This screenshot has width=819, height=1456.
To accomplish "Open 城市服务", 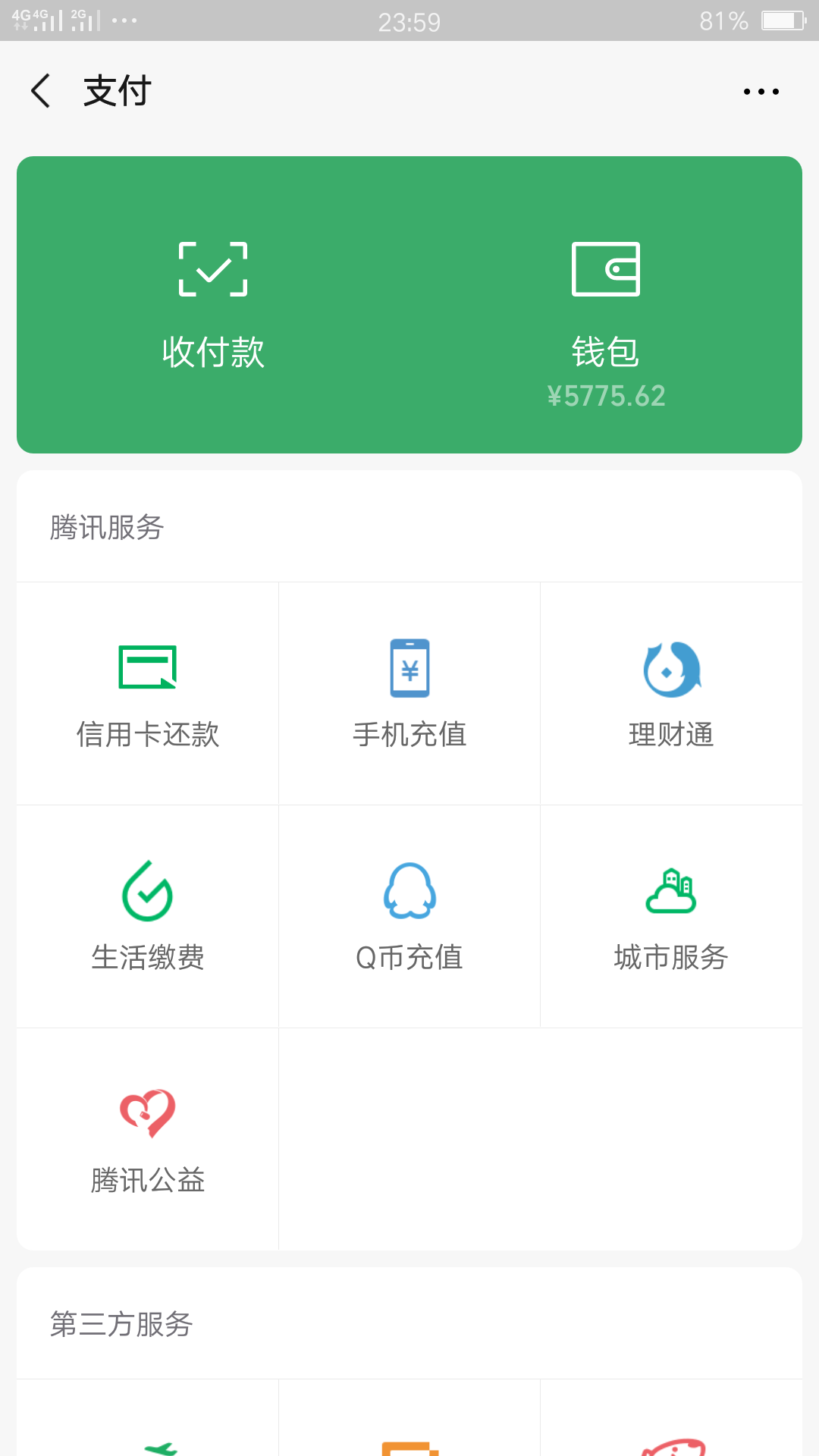I will coord(671,917).
